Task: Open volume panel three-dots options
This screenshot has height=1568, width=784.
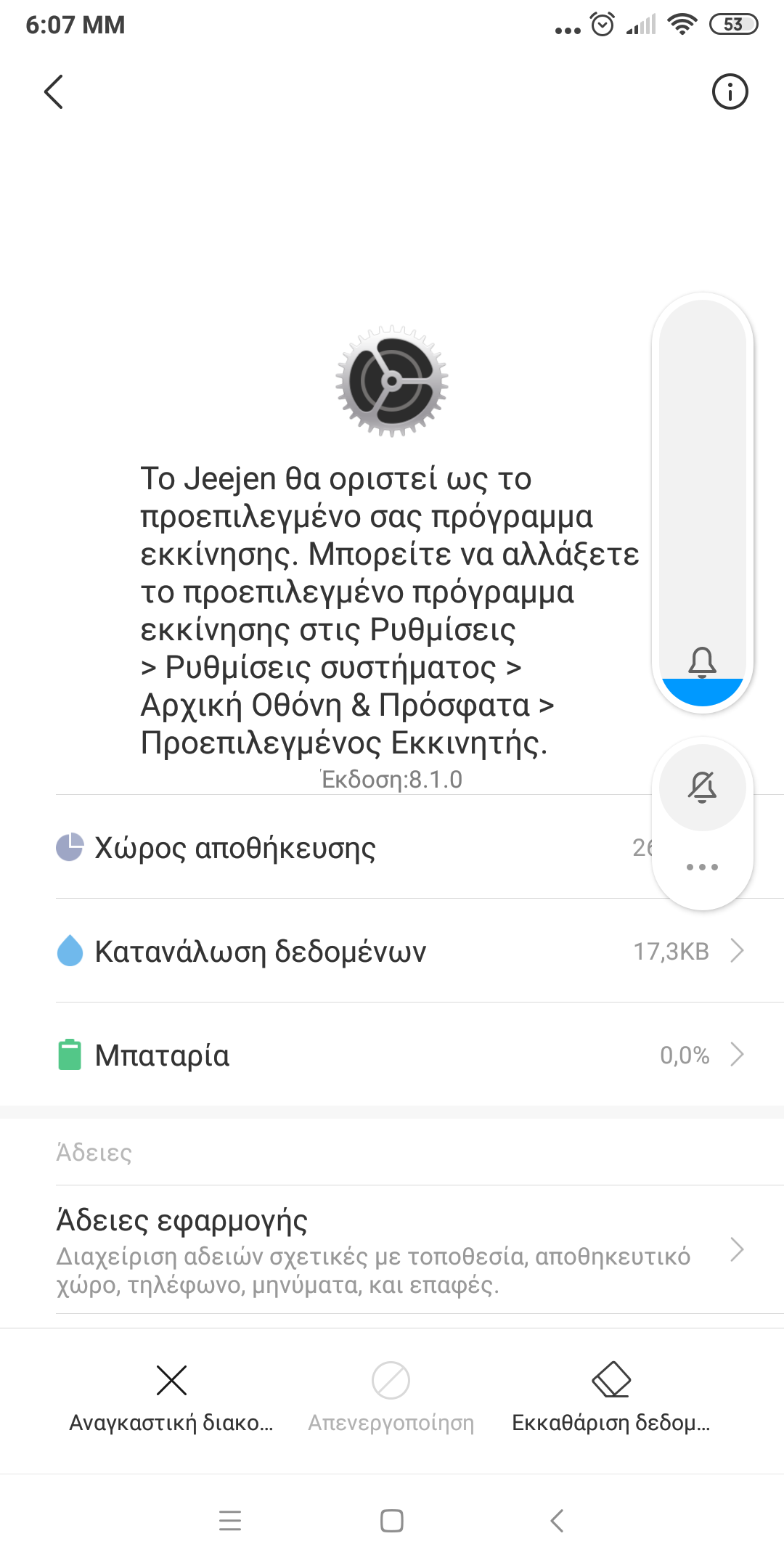Action: [702, 867]
